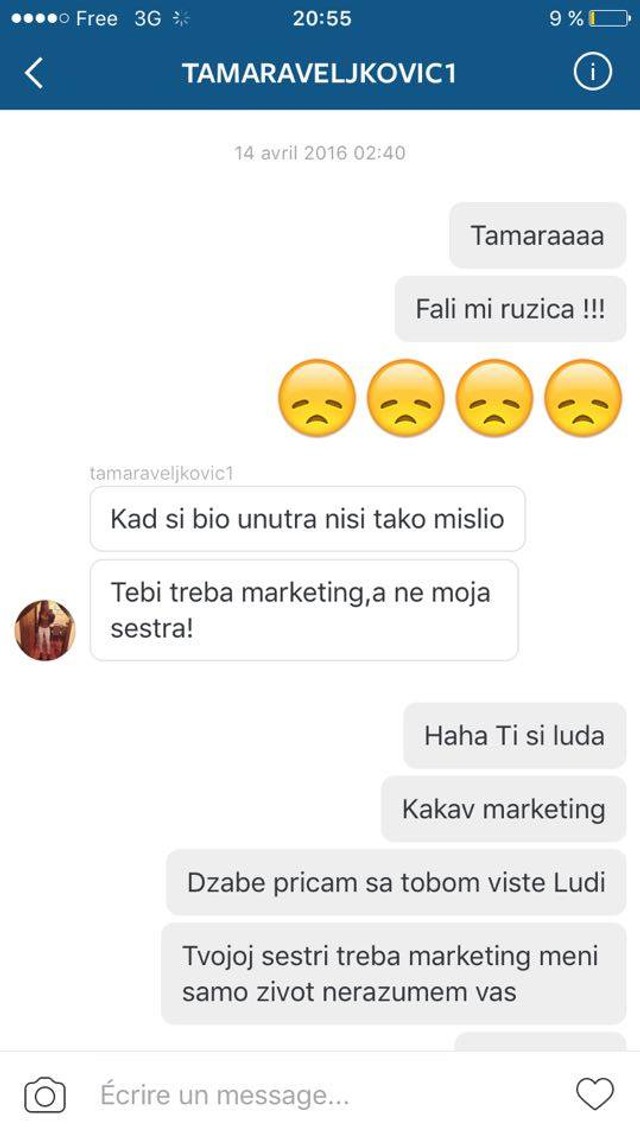
Task: Go back to the conversations list
Action: coord(34,73)
